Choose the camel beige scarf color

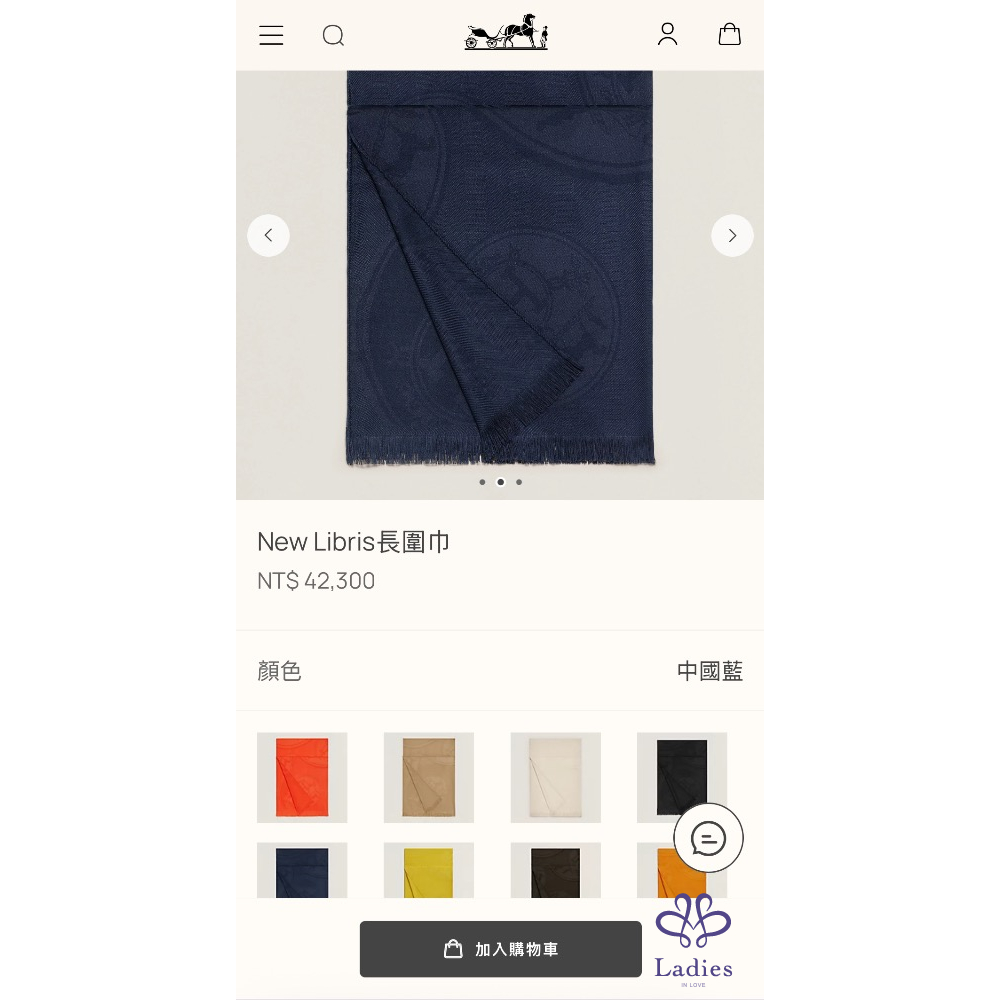click(x=429, y=777)
